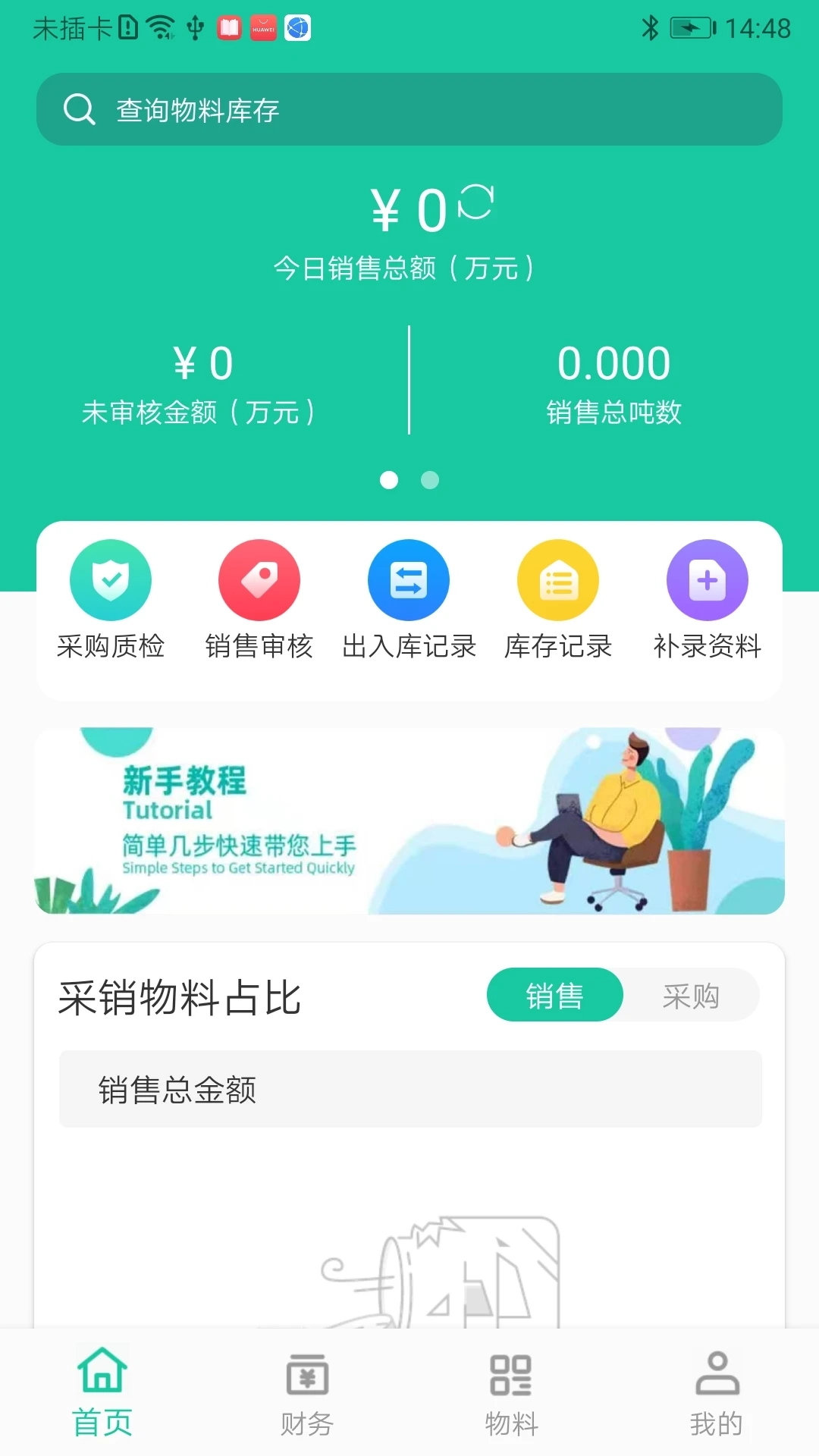
Task: View 库存记录 inventory records
Action: [558, 579]
